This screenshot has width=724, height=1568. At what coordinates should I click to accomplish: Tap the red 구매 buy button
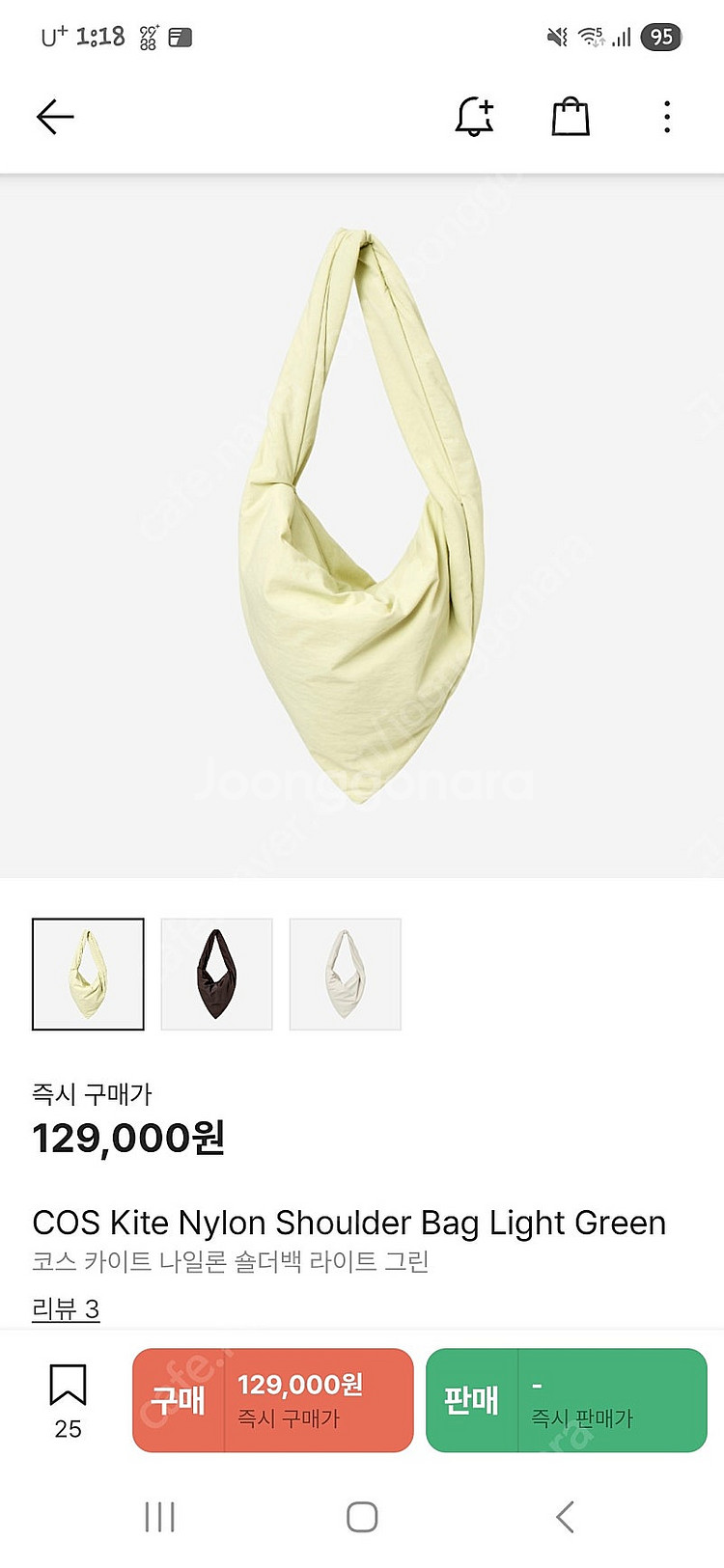click(x=273, y=1400)
